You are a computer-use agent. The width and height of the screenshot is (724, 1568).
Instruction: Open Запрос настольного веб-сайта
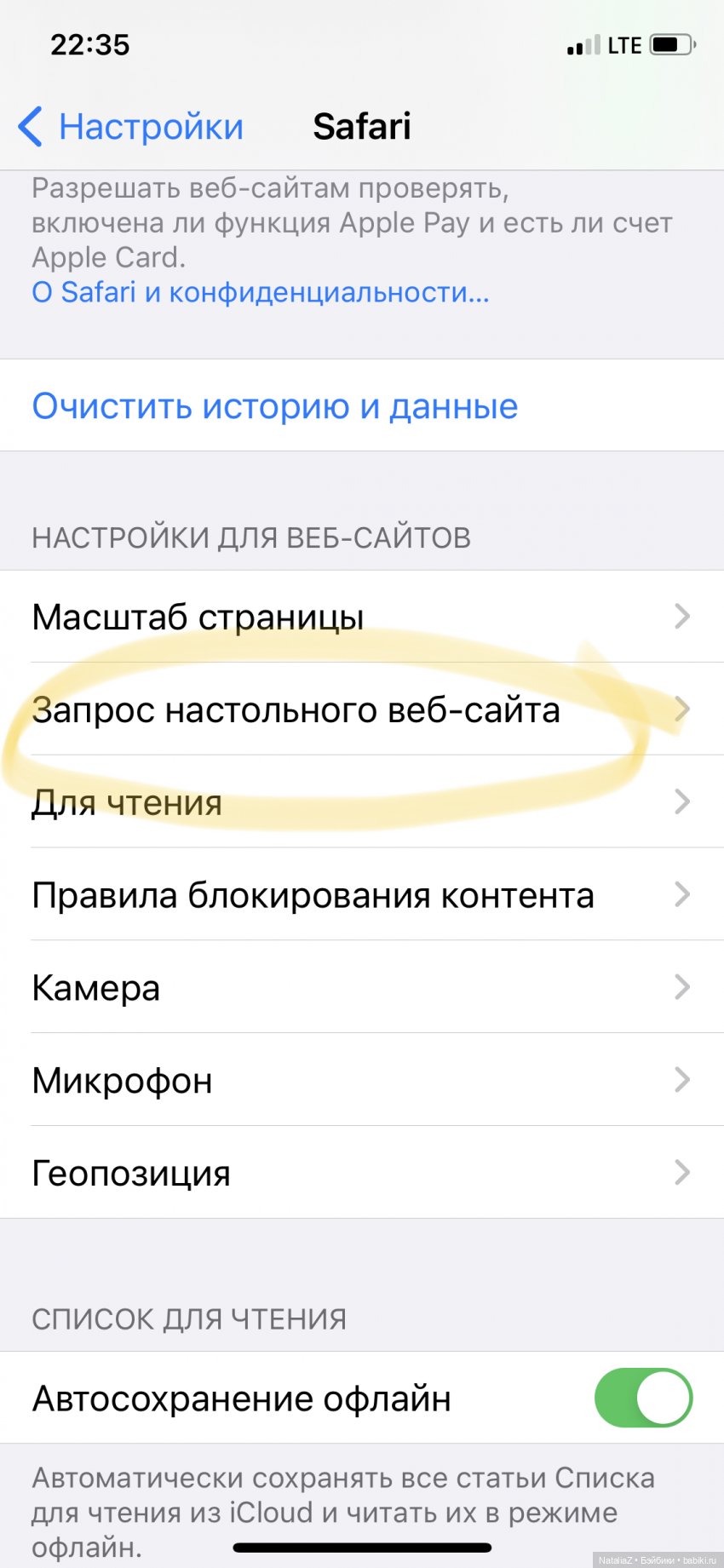pyautogui.click(x=361, y=709)
